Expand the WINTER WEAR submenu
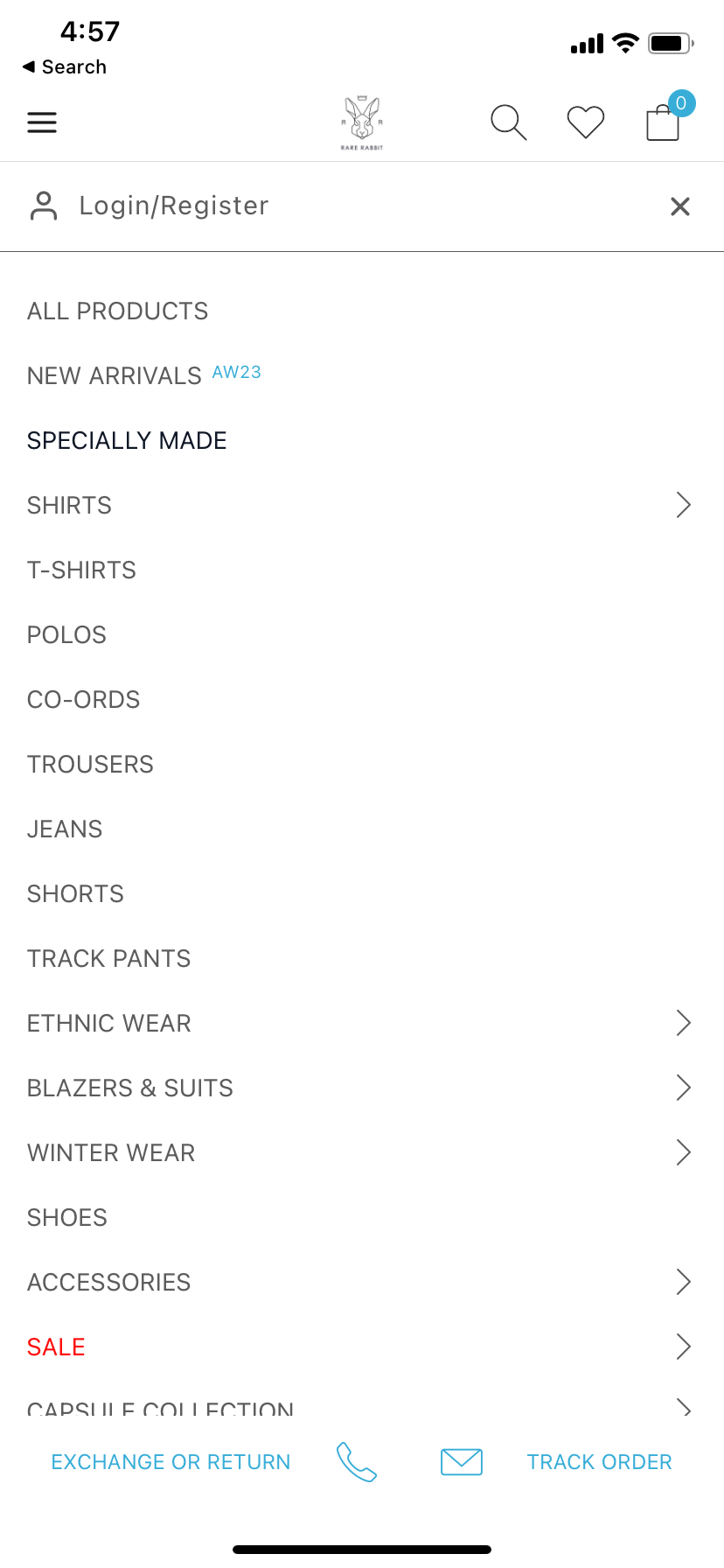 pos(683,1152)
